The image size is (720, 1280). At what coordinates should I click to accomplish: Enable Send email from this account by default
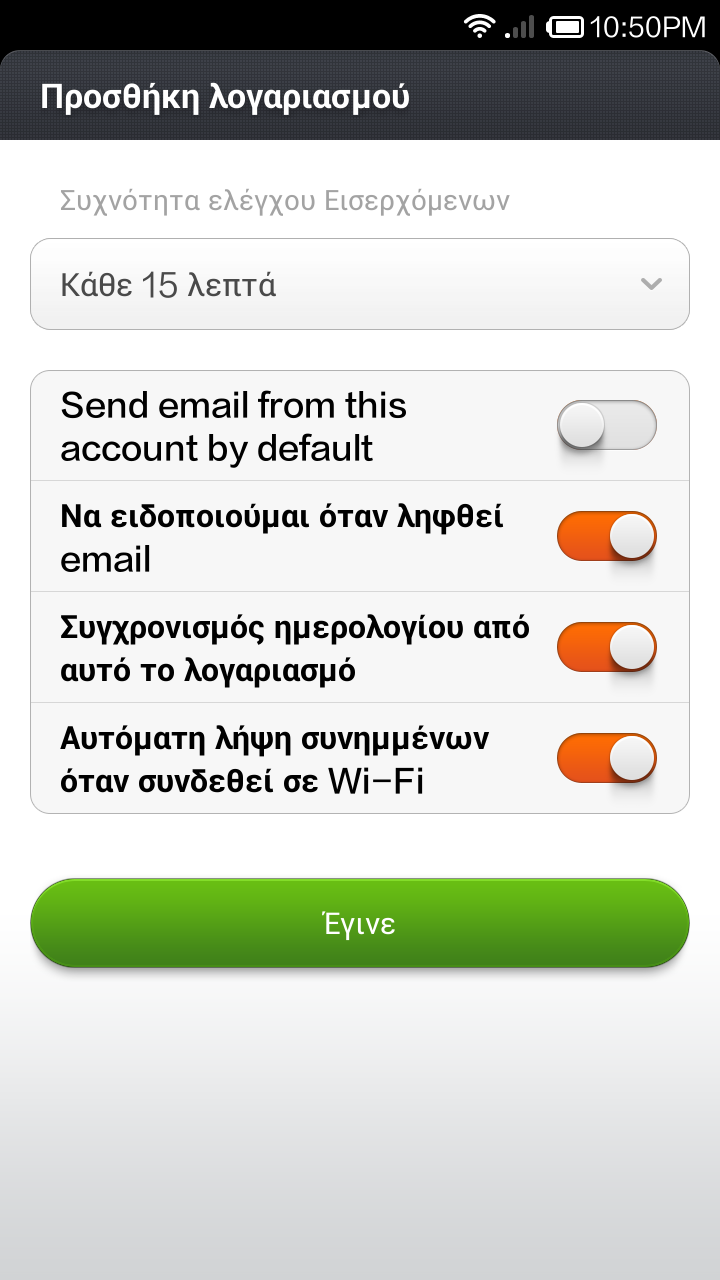(x=606, y=426)
